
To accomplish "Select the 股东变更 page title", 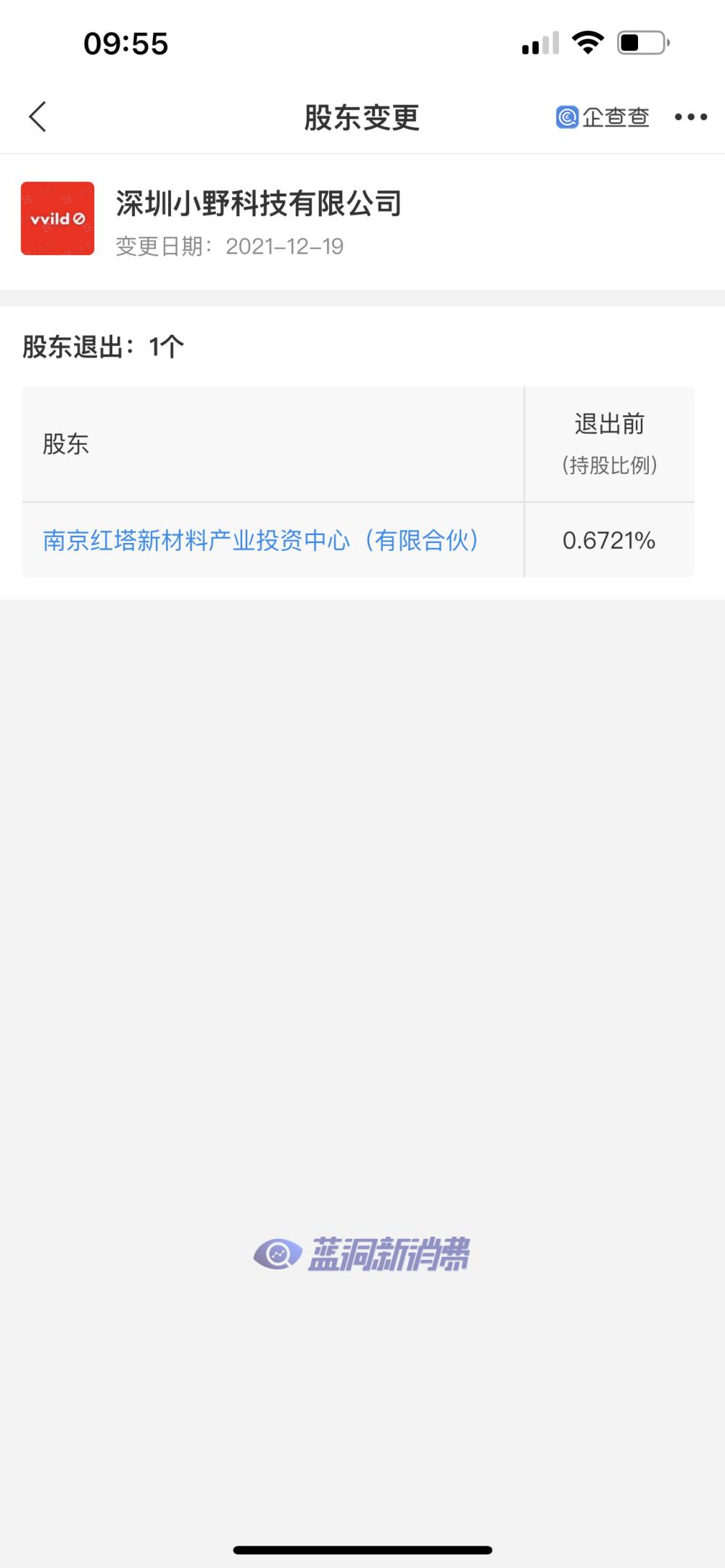I will tap(362, 116).
